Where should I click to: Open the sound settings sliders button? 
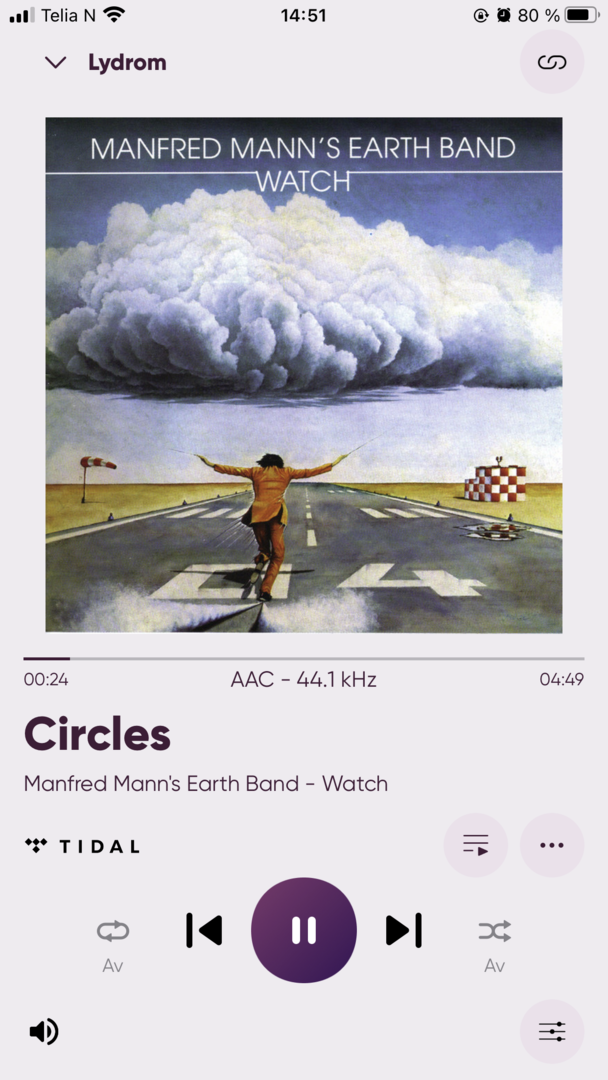point(552,1032)
